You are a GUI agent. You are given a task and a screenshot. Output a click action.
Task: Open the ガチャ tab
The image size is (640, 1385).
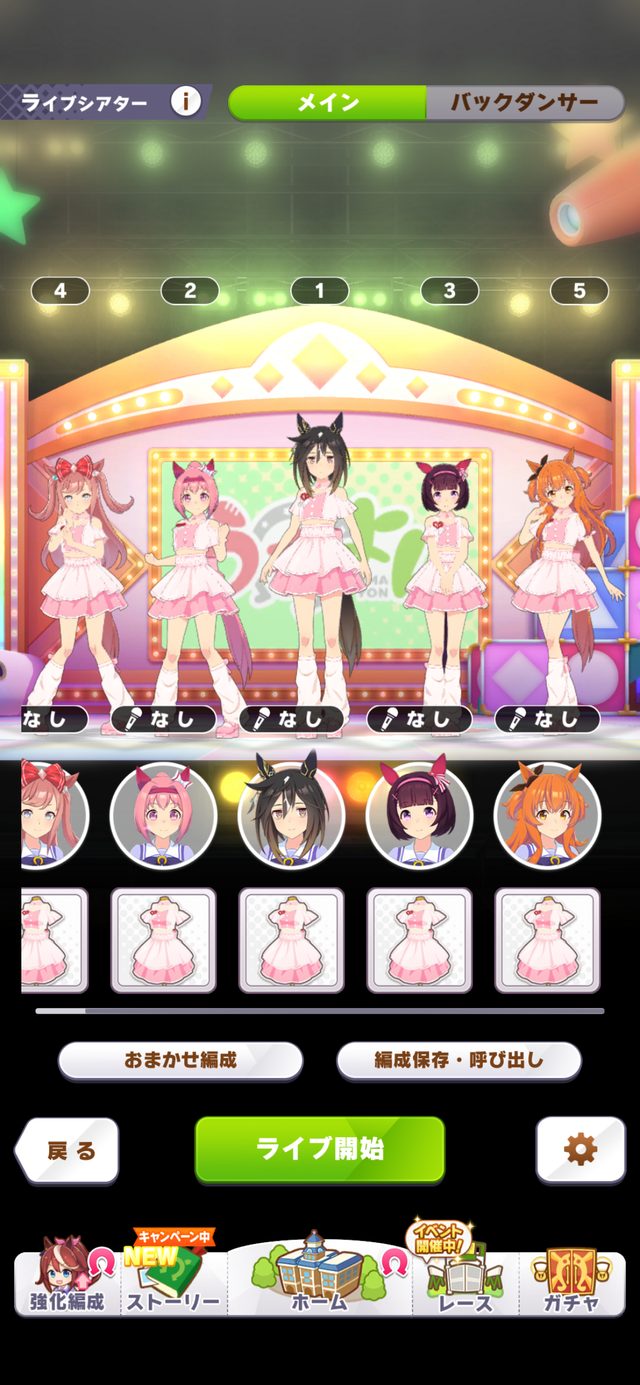pyautogui.click(x=572, y=1285)
